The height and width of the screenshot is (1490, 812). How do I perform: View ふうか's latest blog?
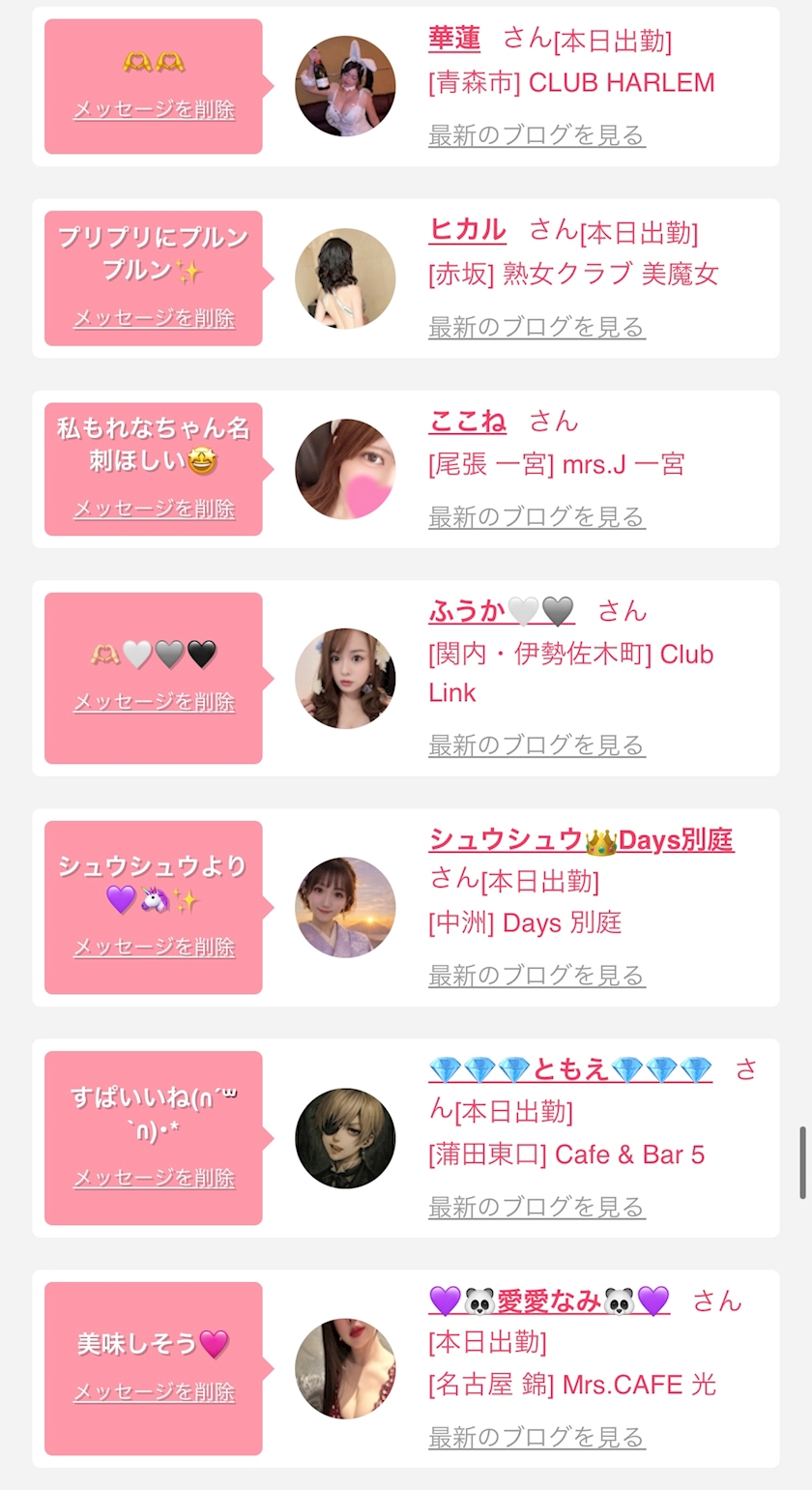[536, 745]
